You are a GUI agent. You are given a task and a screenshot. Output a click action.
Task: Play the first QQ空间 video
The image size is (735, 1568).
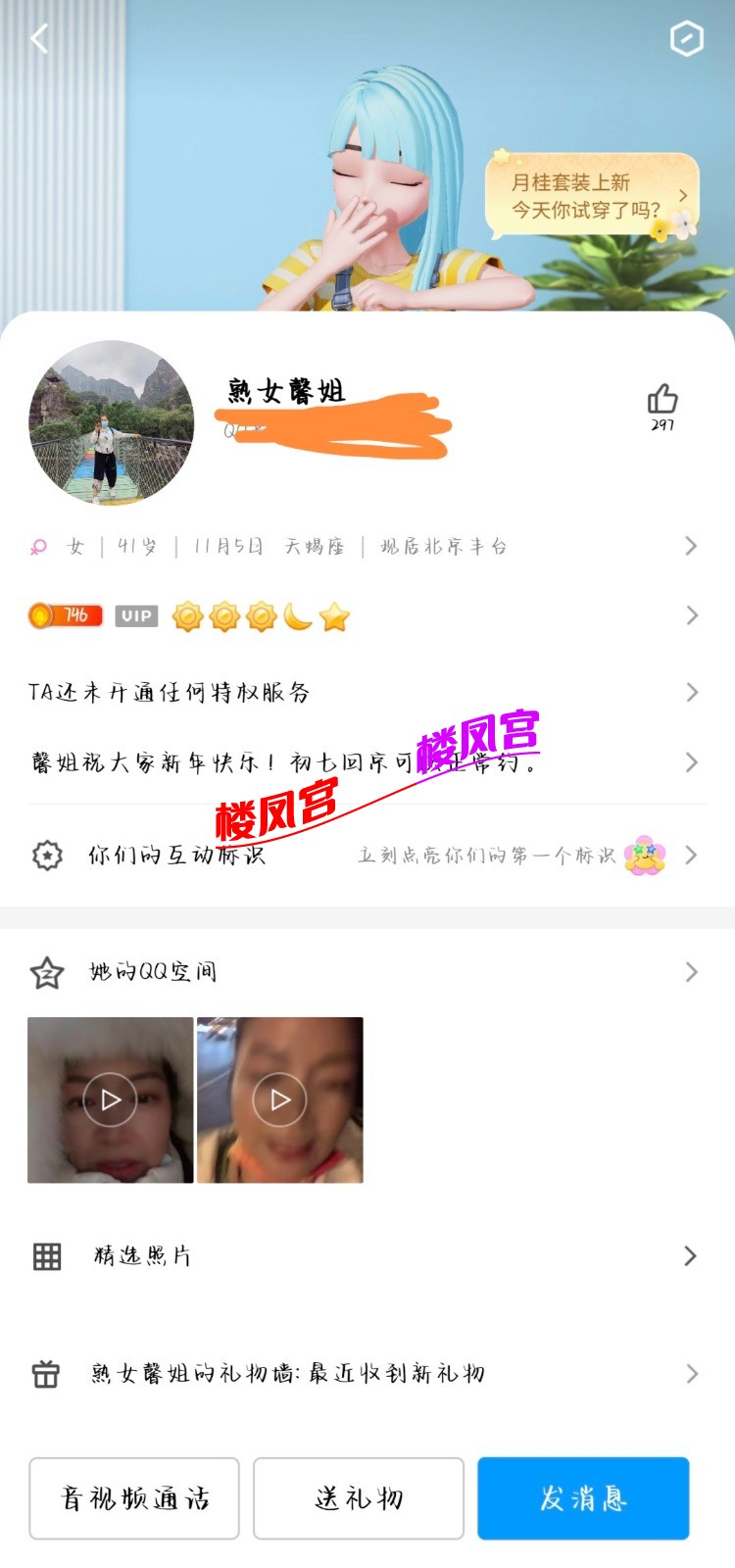coord(111,1100)
